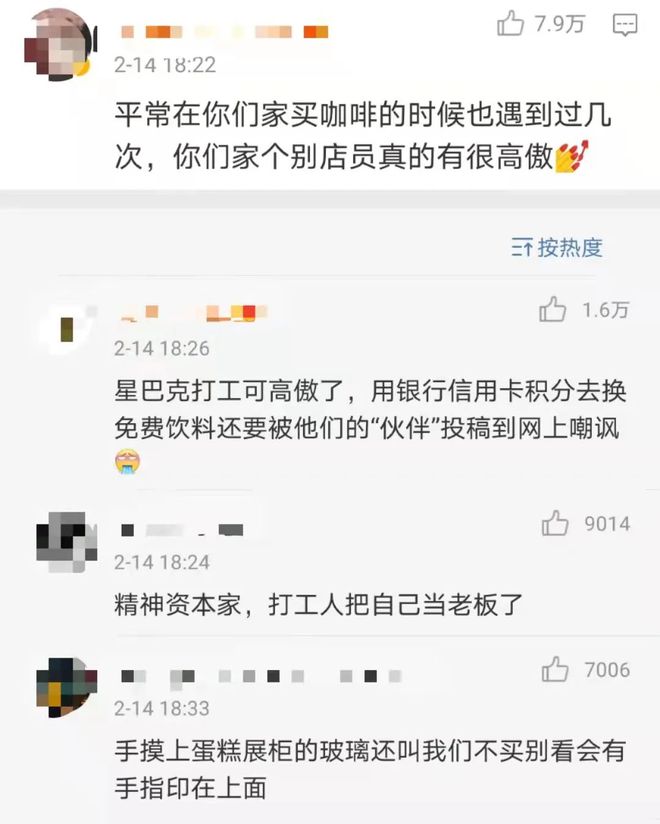
Task: Change sorting with 按热度 option
Action: pyautogui.click(x=557, y=248)
